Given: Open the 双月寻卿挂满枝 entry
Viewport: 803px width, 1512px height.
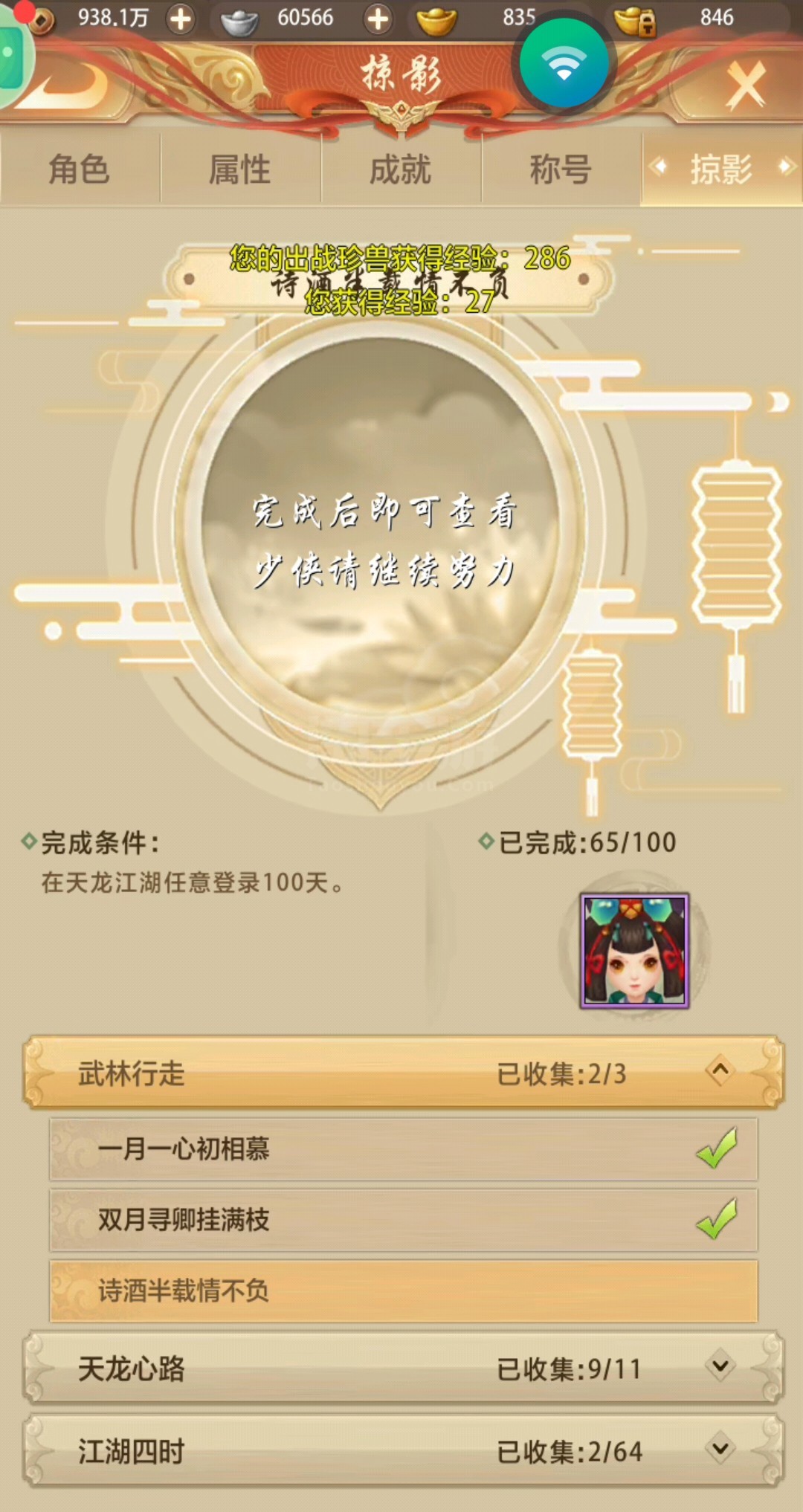Looking at the screenshot, I should [x=403, y=1219].
